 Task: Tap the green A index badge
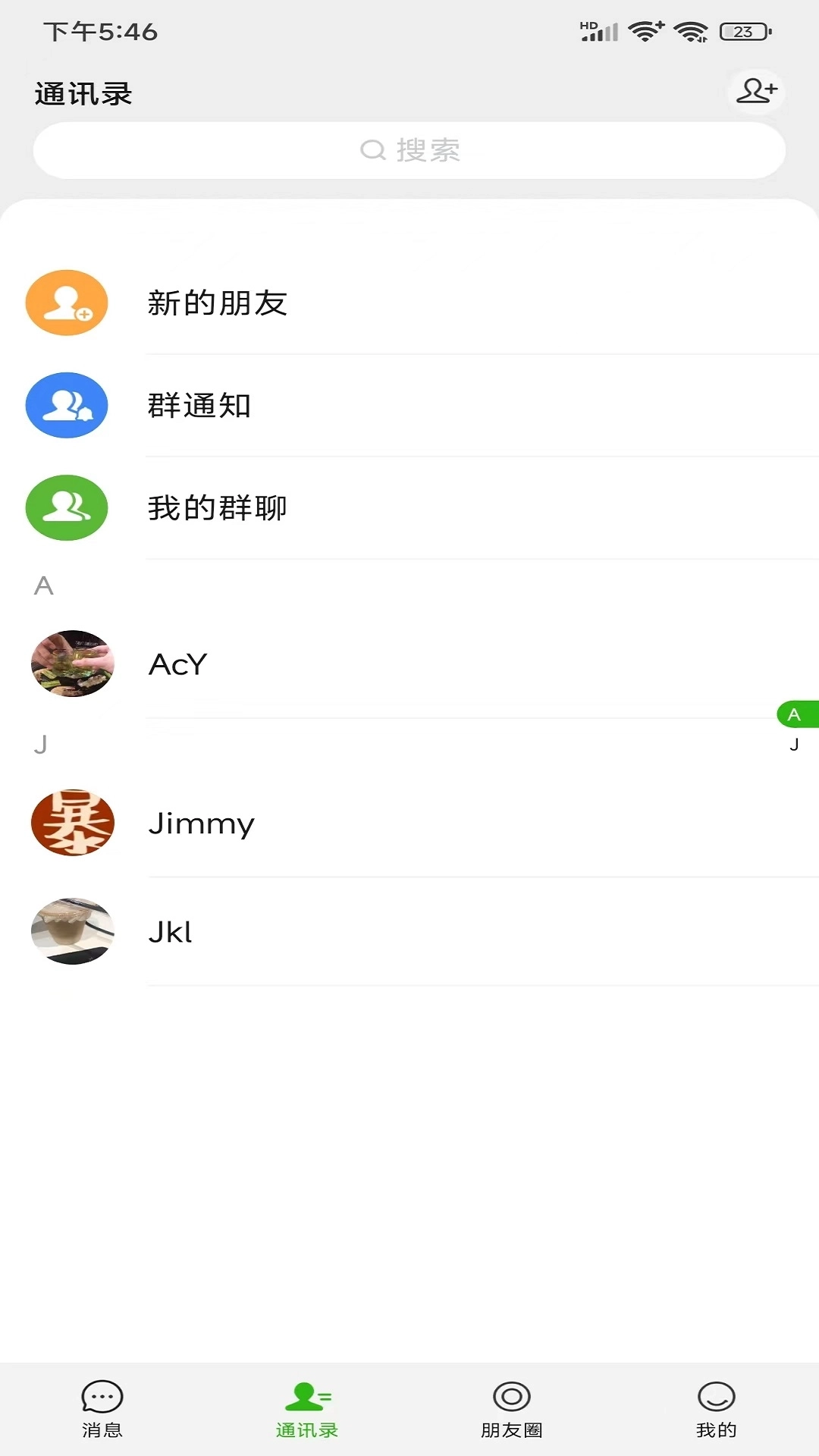click(795, 714)
